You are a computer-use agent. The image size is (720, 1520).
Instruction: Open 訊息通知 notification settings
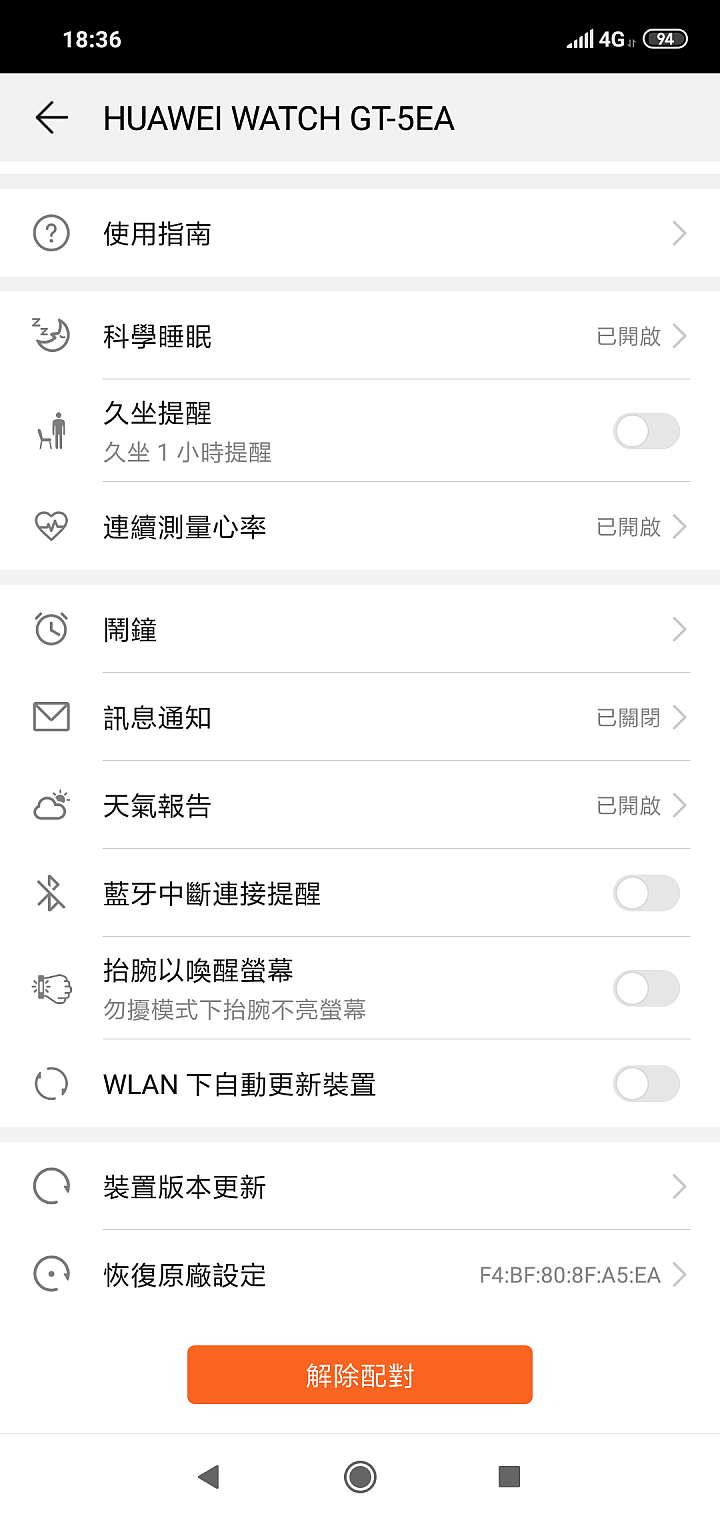point(360,717)
